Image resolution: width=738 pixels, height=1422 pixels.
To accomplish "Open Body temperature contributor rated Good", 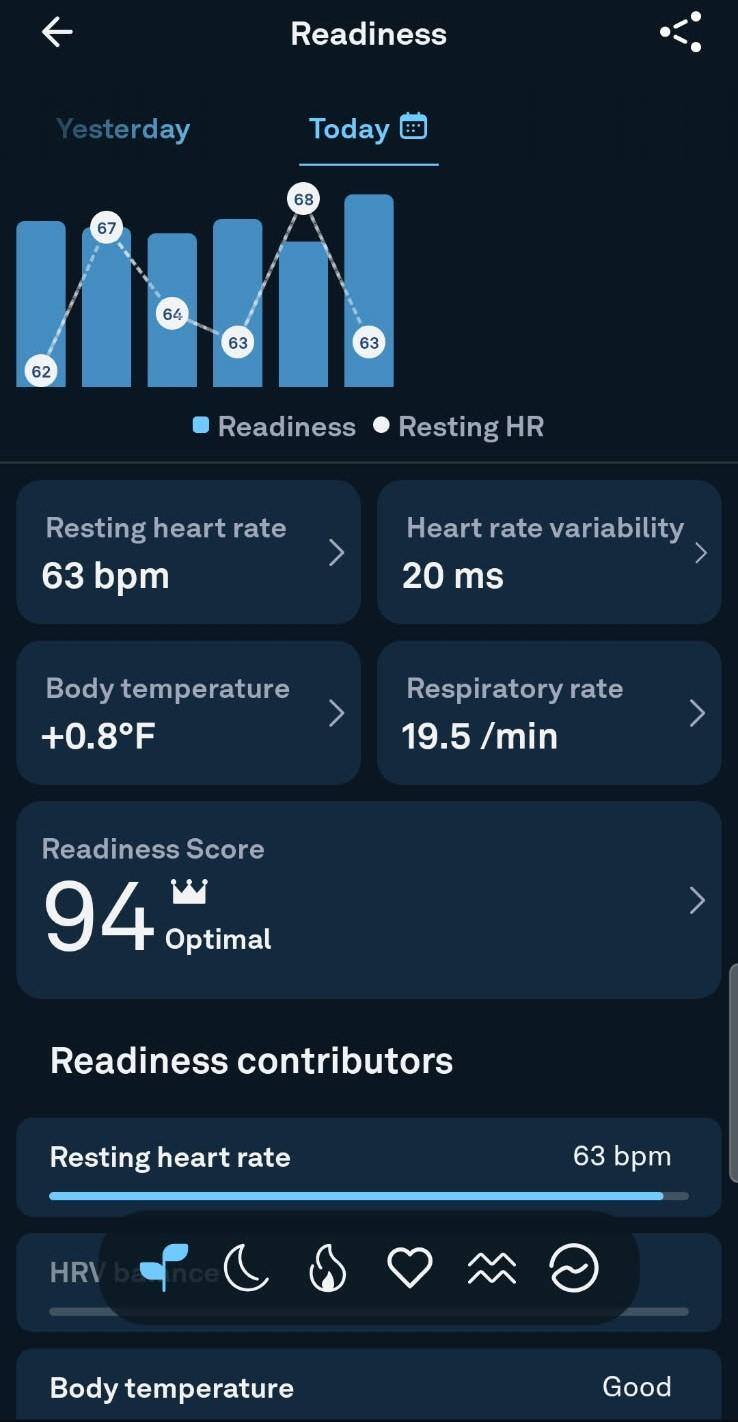I will 368,1387.
